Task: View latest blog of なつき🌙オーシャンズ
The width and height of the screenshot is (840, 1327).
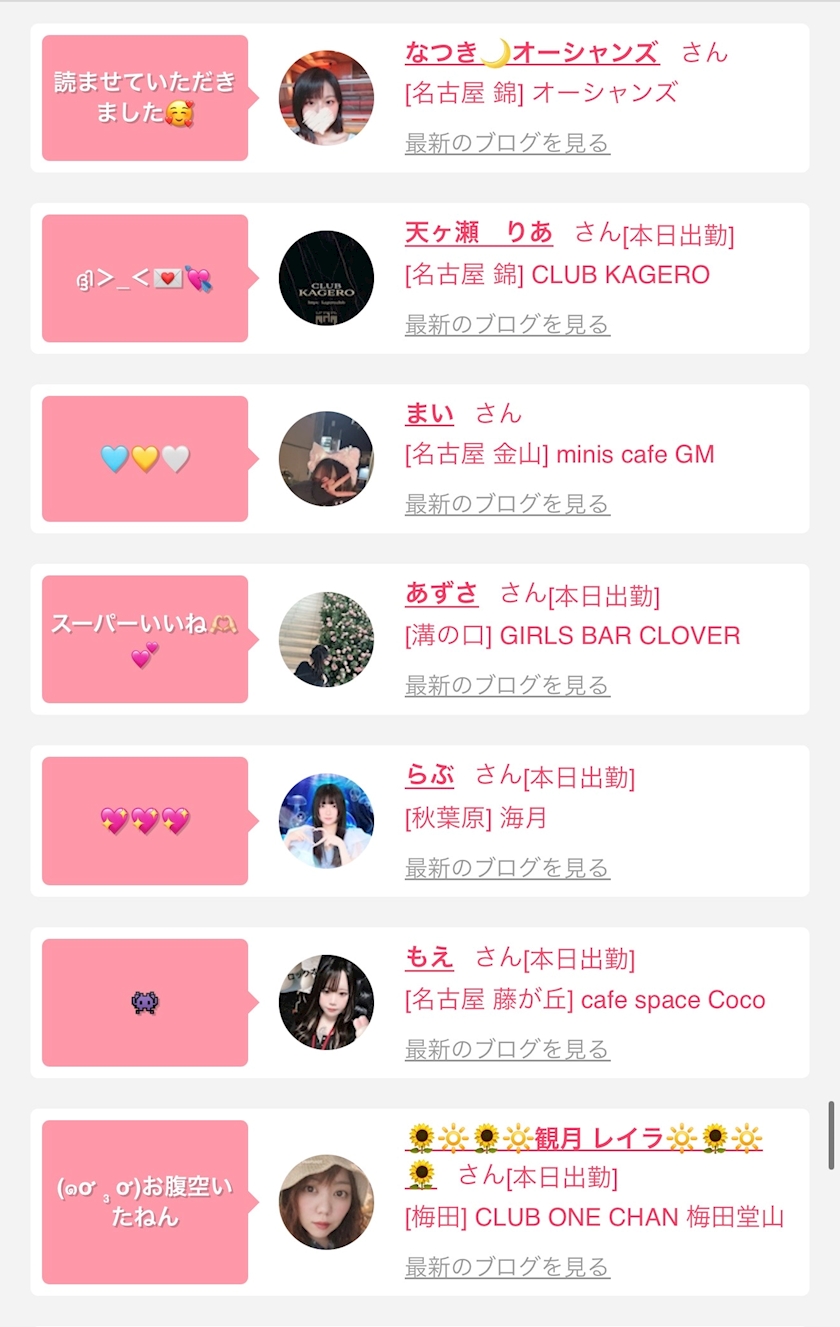Action: pyautogui.click(x=507, y=143)
